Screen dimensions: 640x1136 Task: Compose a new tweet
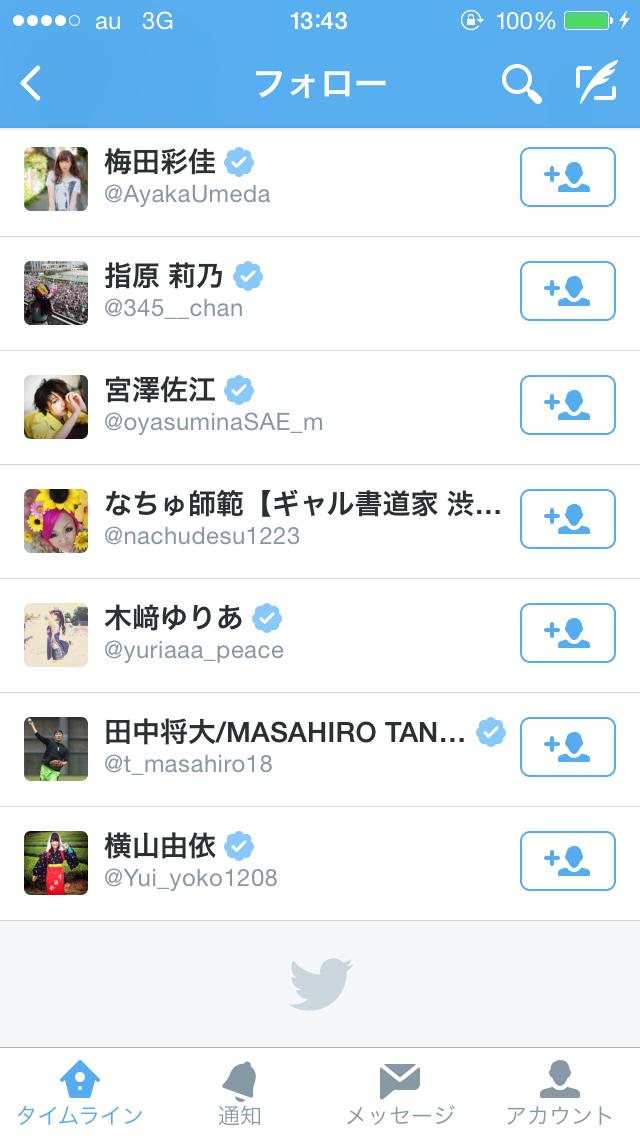click(x=596, y=84)
